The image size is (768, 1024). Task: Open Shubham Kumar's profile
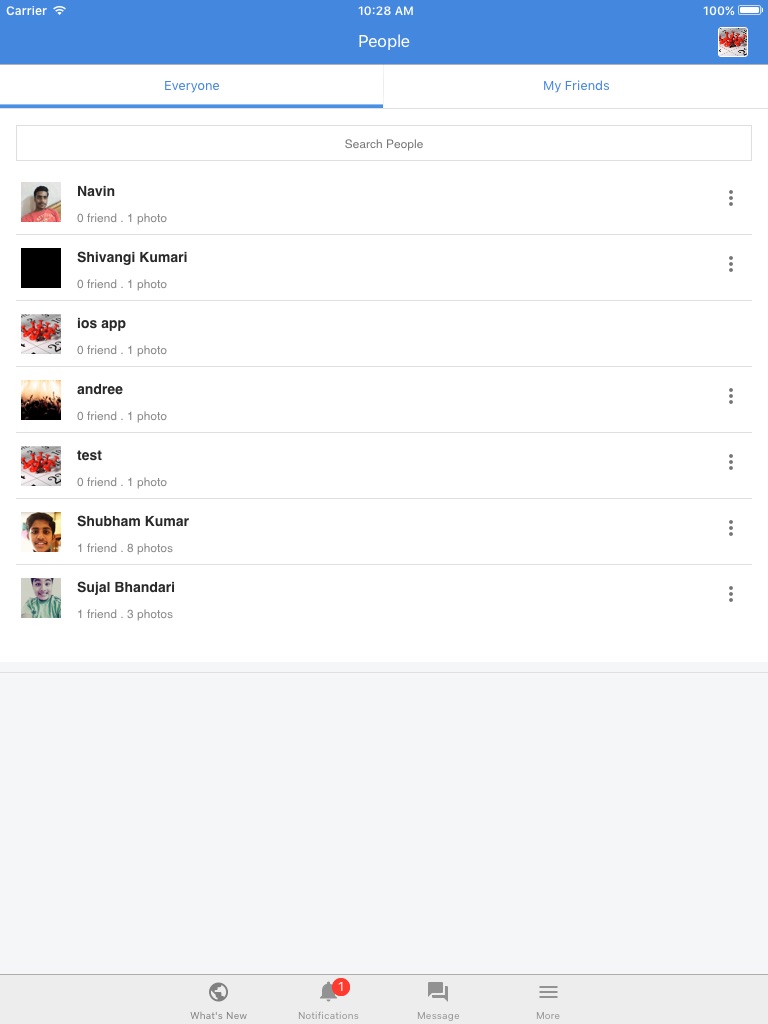click(x=132, y=522)
